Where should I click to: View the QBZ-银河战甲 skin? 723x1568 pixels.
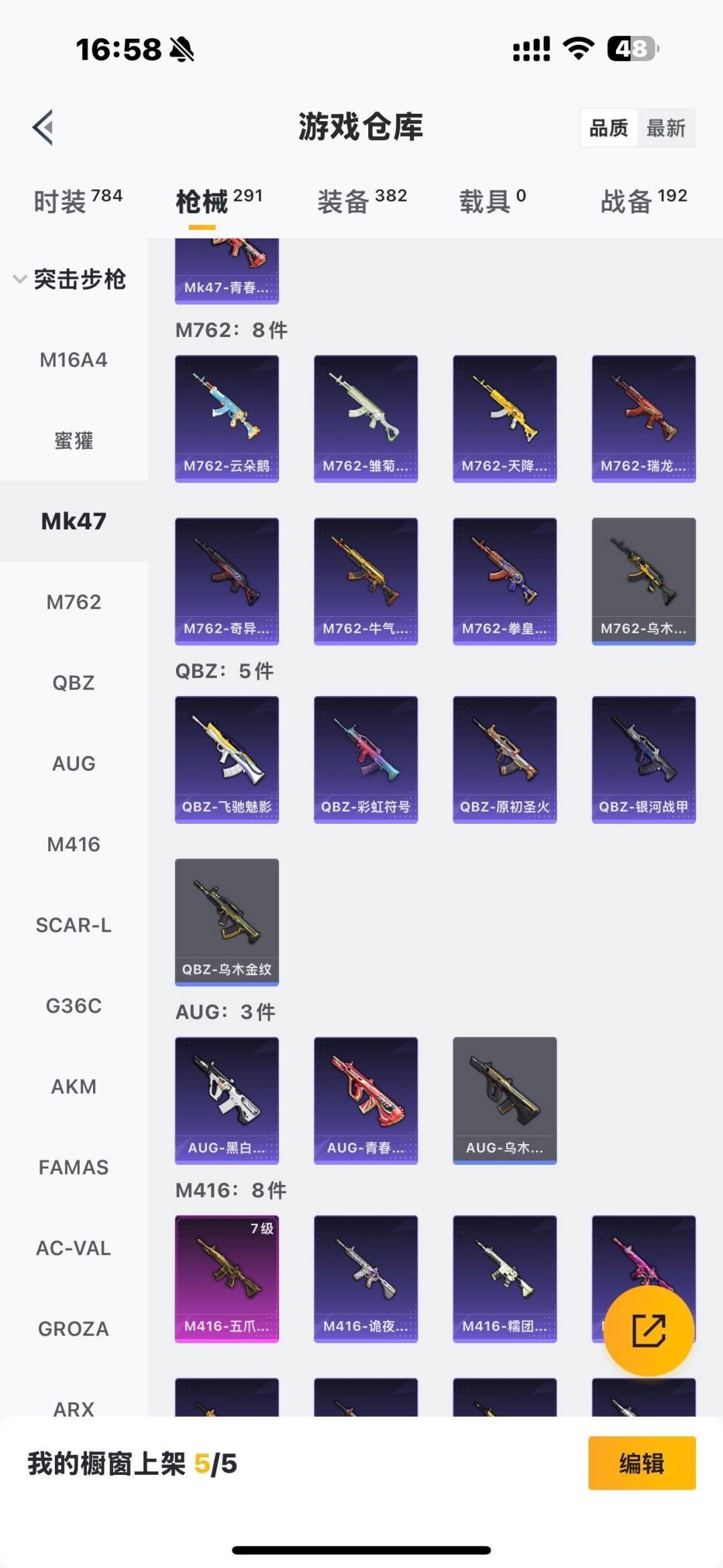pos(643,760)
